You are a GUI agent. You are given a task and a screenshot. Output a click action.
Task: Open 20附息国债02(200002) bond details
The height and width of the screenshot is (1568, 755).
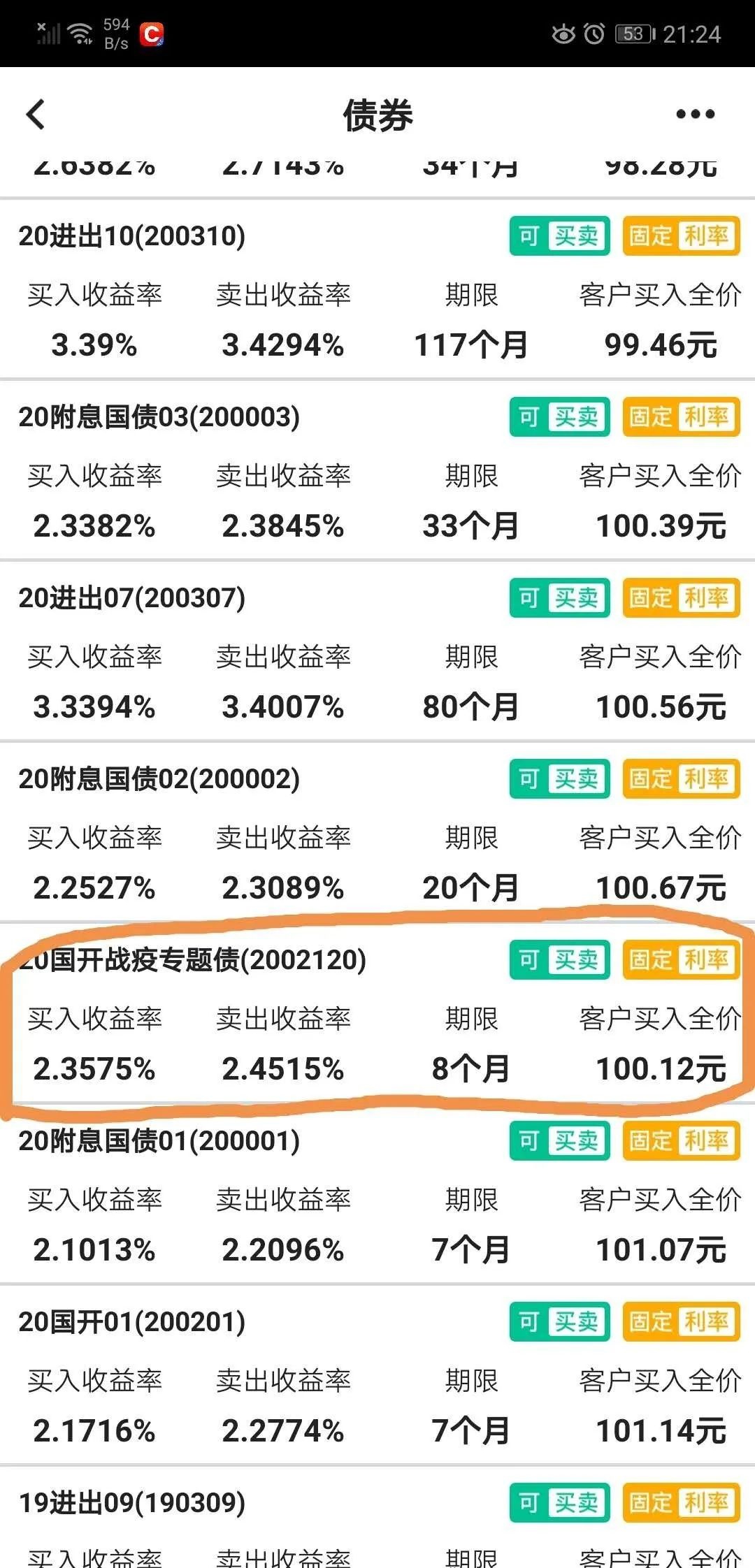click(x=159, y=779)
